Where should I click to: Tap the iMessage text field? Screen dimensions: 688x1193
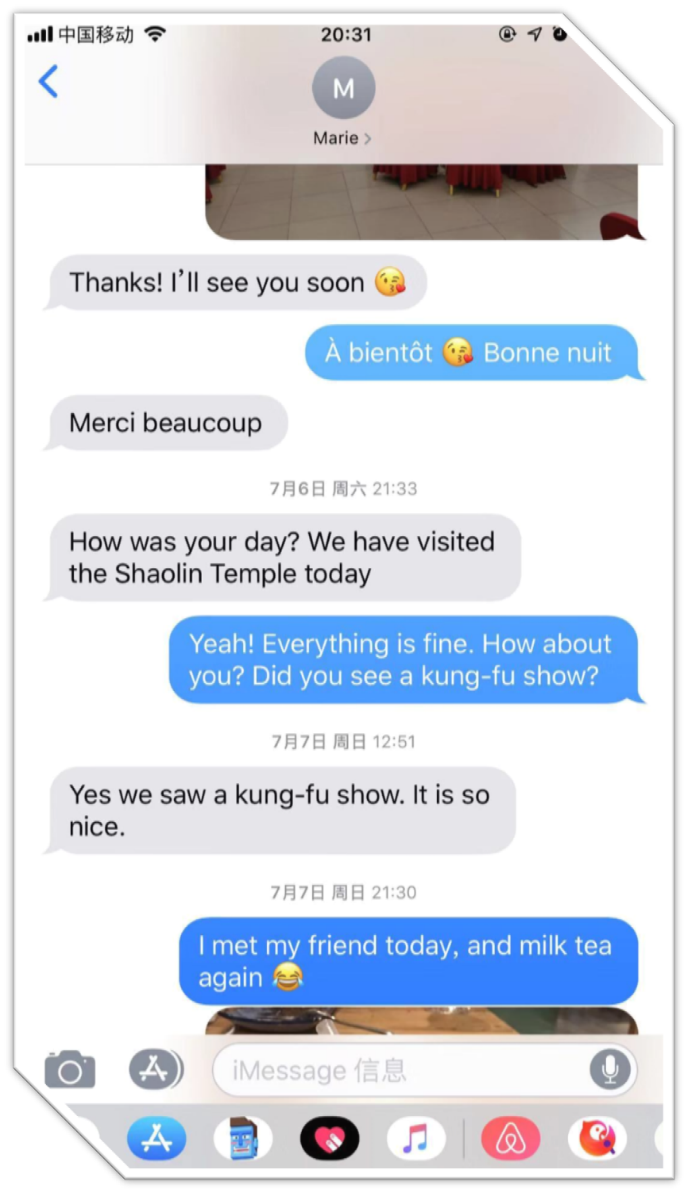click(x=400, y=1071)
